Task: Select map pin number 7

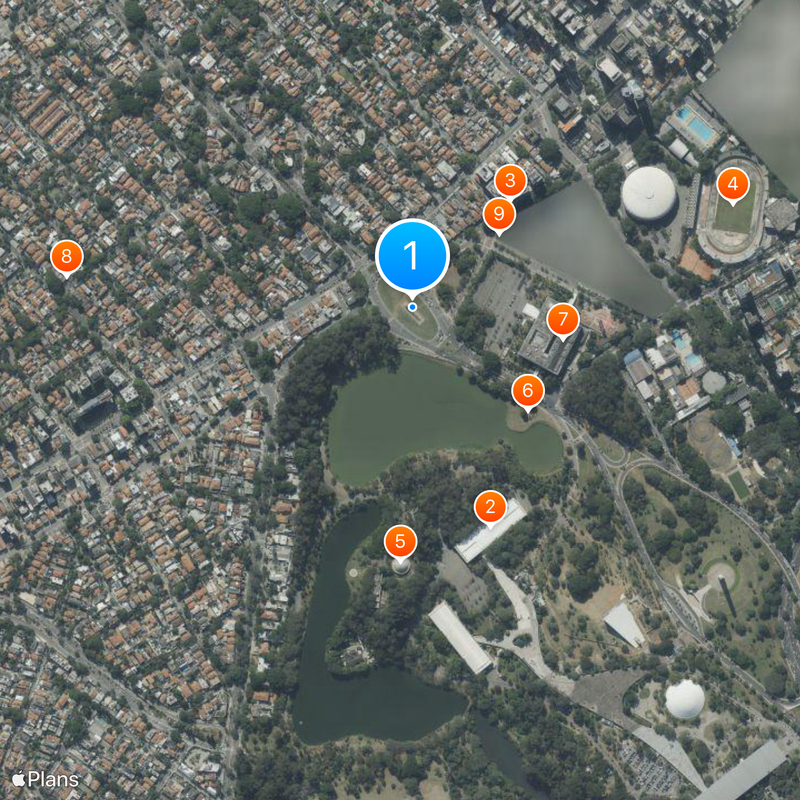Action: point(563,320)
